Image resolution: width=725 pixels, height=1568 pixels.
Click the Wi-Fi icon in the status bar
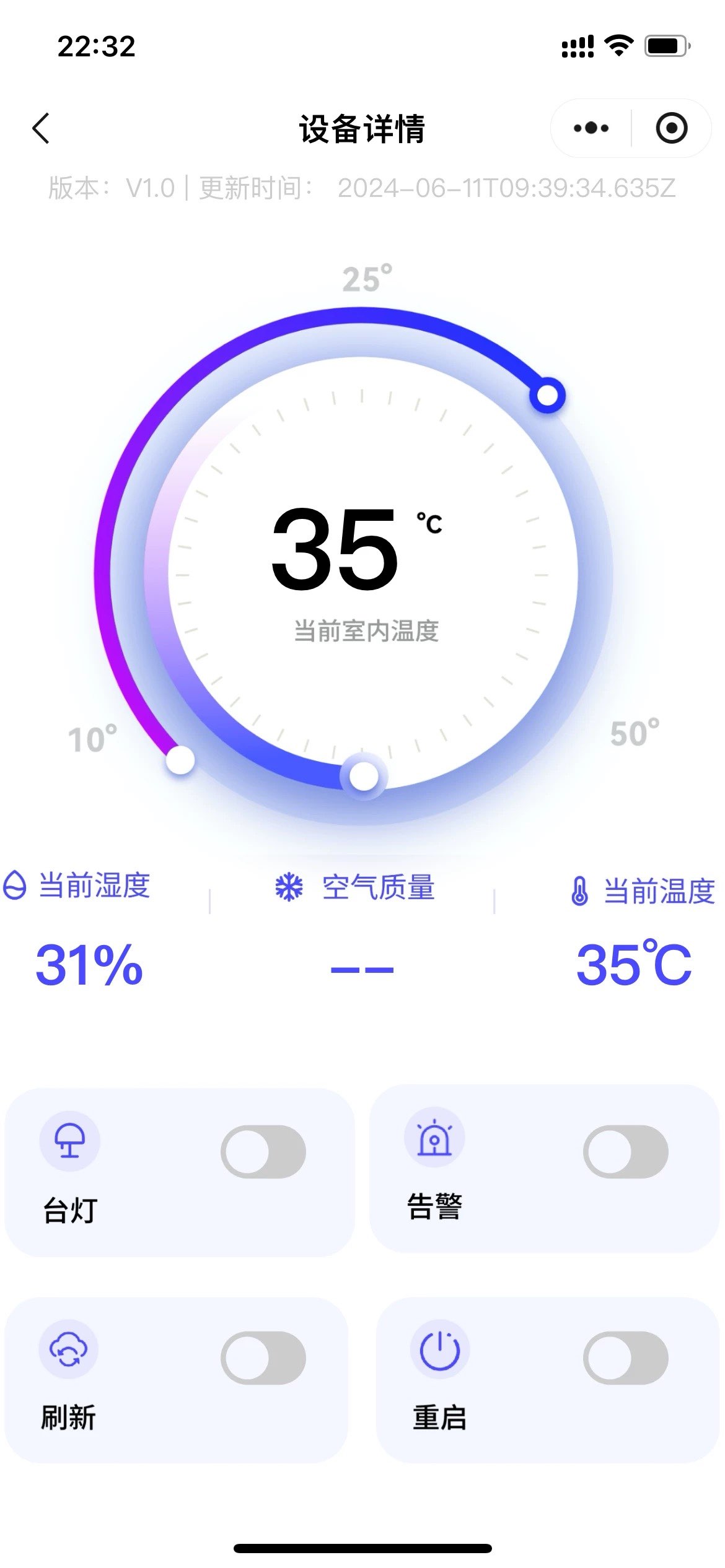coord(617,45)
